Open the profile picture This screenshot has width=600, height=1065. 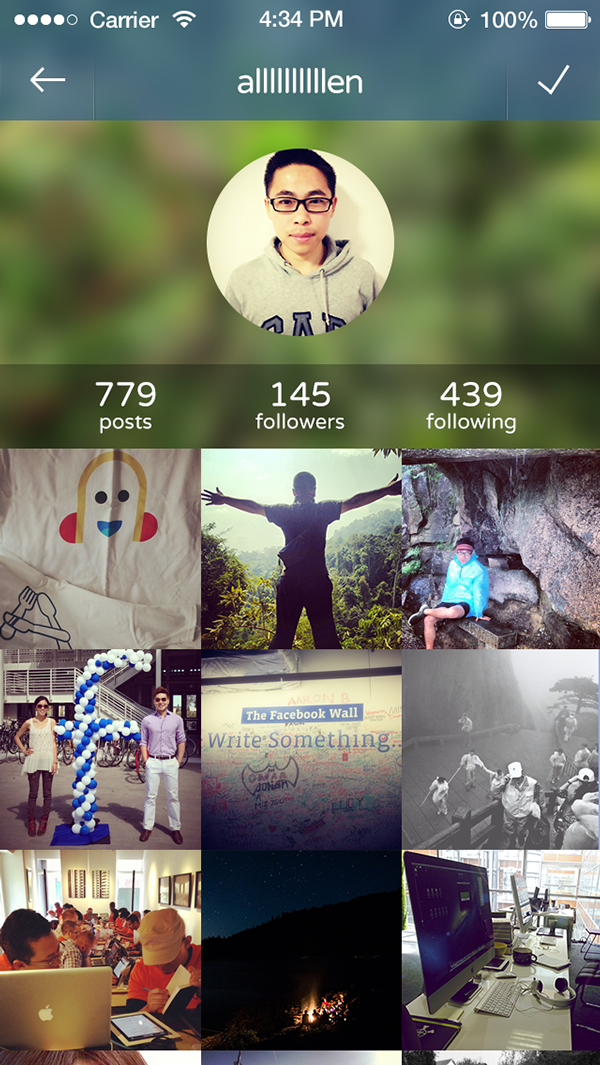coord(300,242)
